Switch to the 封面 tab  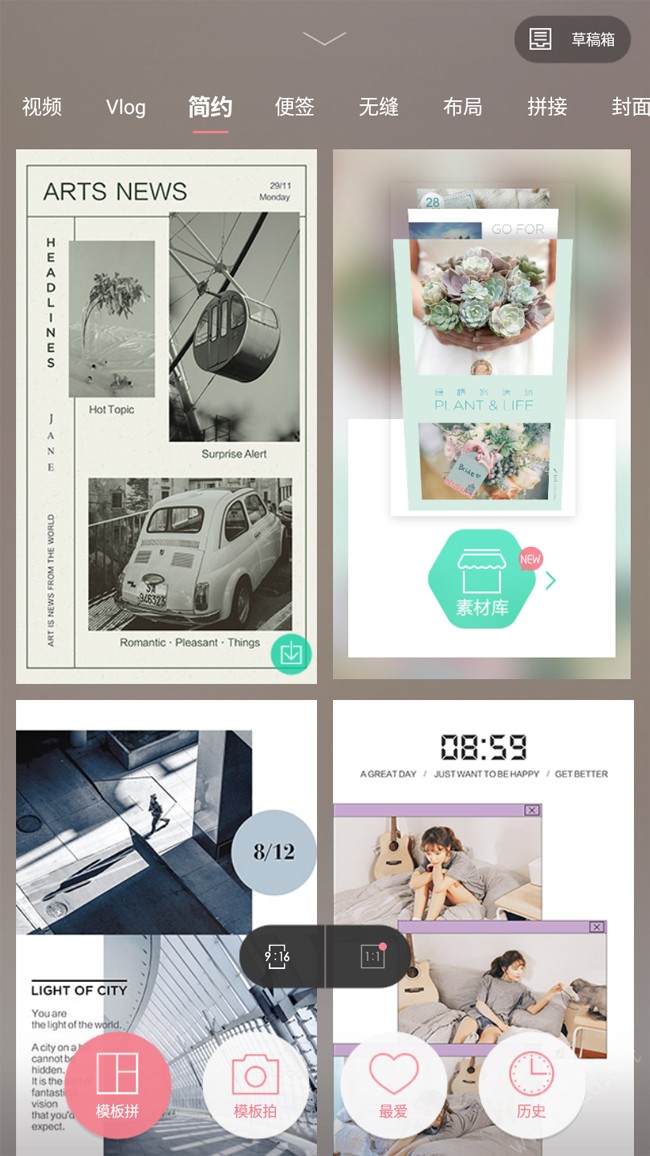point(630,107)
